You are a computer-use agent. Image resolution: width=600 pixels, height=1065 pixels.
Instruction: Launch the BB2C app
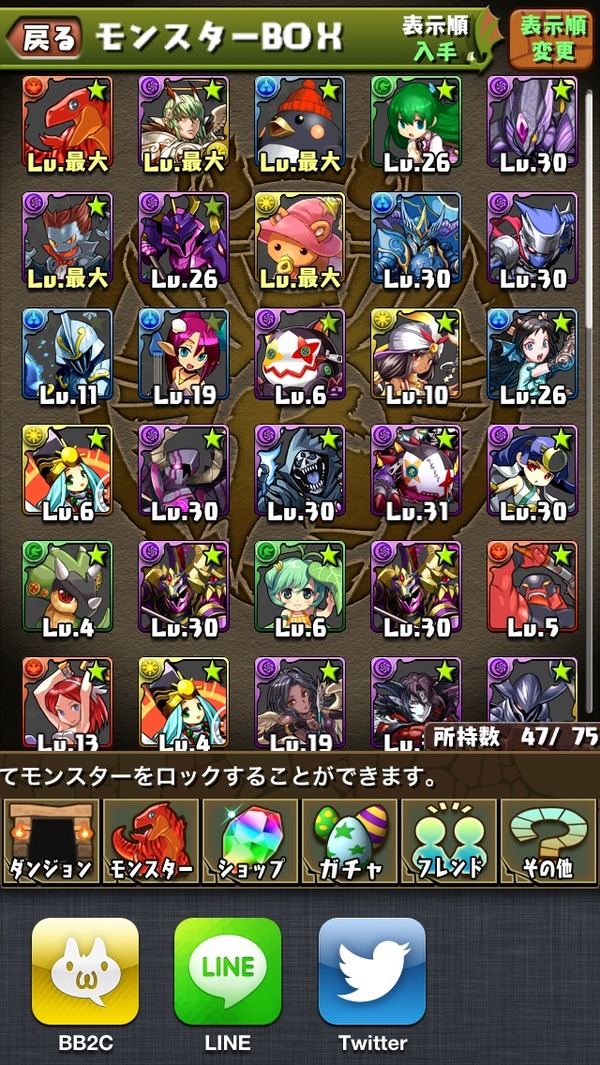pos(85,971)
